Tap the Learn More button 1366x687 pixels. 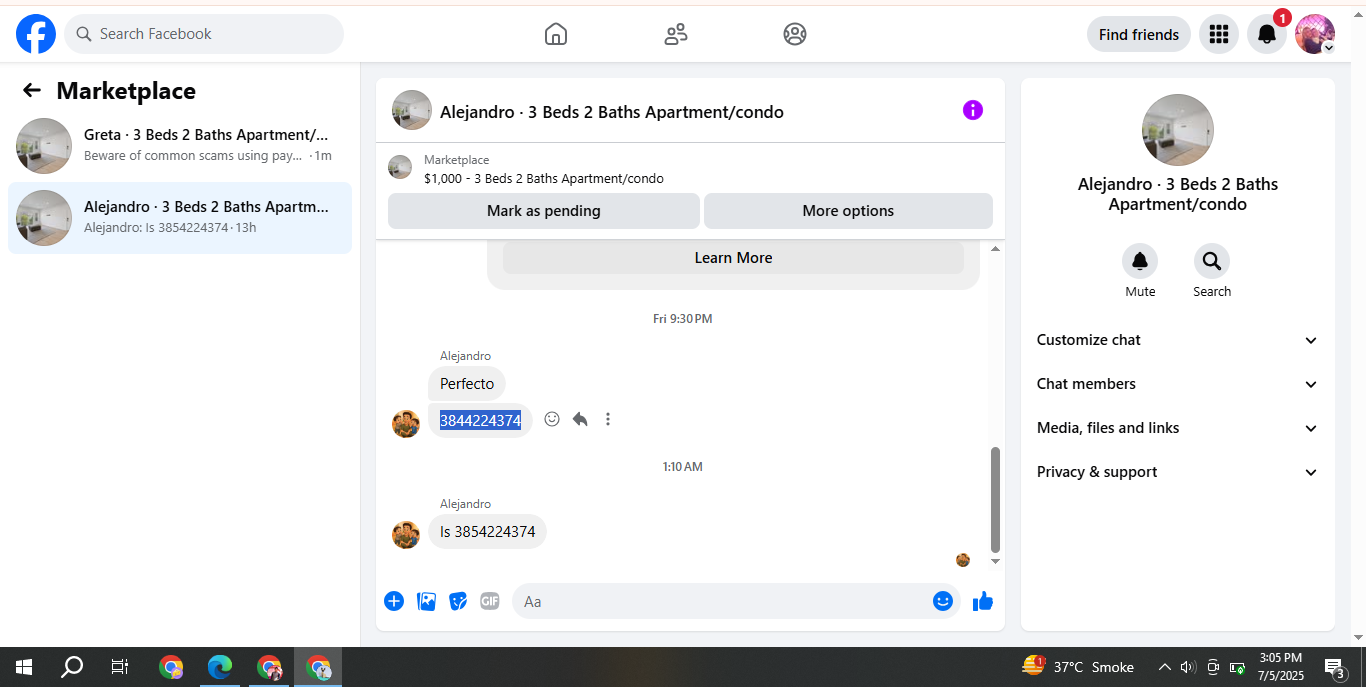pos(733,258)
